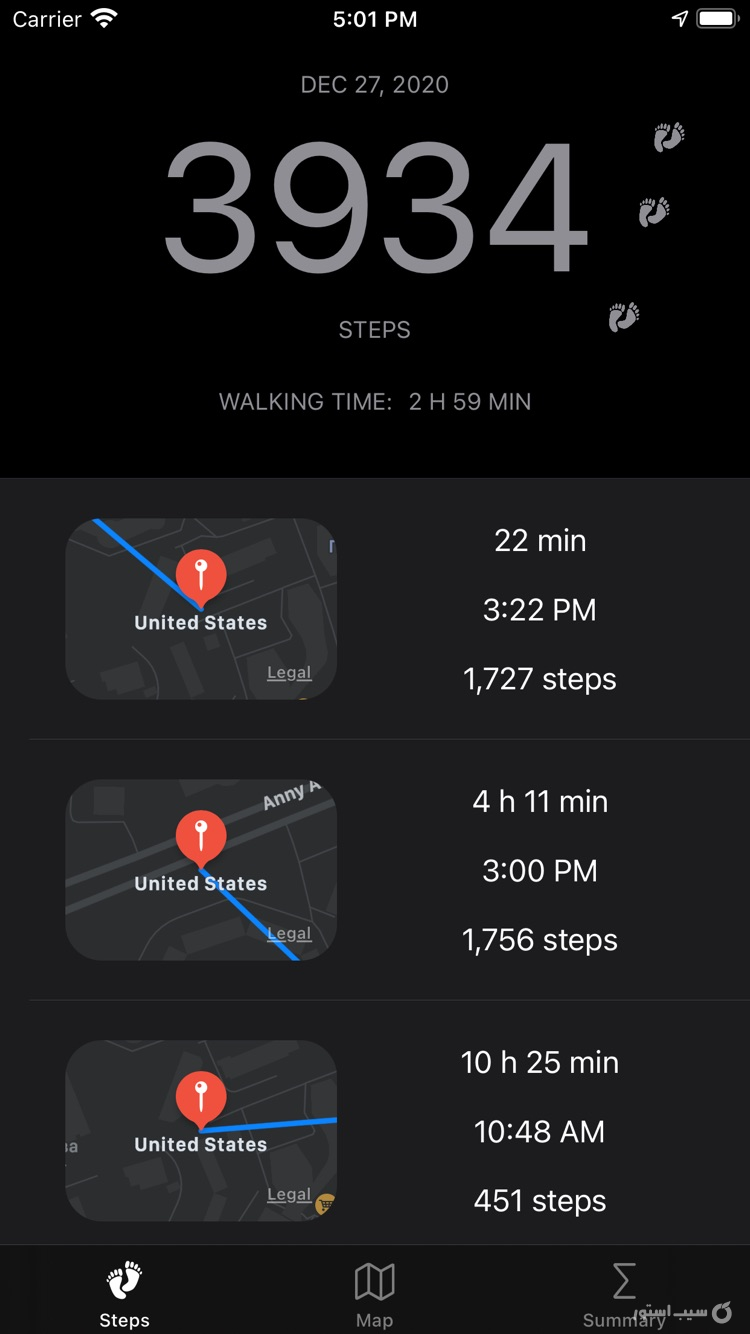The width and height of the screenshot is (750, 1334).
Task: Tap the red map pin on the first walk
Action: point(201,575)
